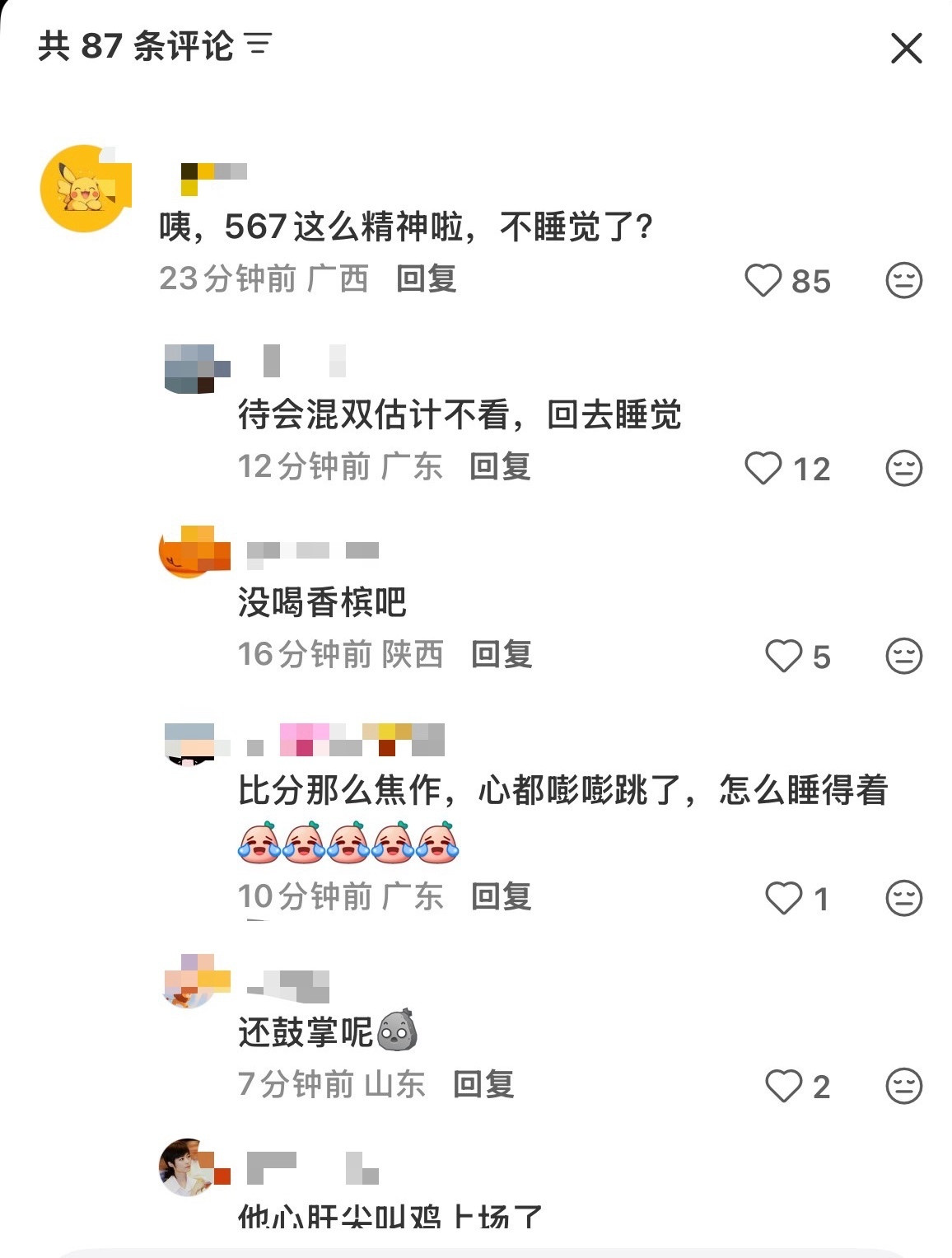Close the comments panel
This screenshot has height=1258, width=952.
click(x=906, y=49)
